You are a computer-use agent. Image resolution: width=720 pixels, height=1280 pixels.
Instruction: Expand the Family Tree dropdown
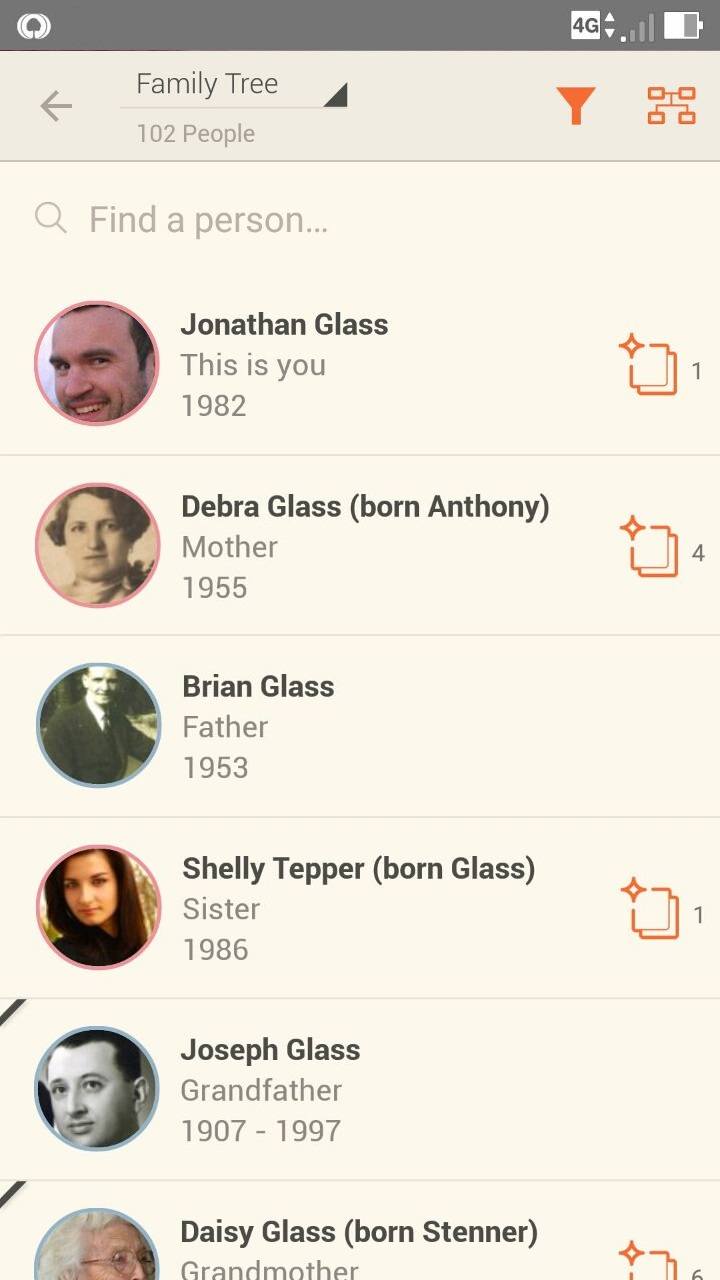(x=234, y=86)
